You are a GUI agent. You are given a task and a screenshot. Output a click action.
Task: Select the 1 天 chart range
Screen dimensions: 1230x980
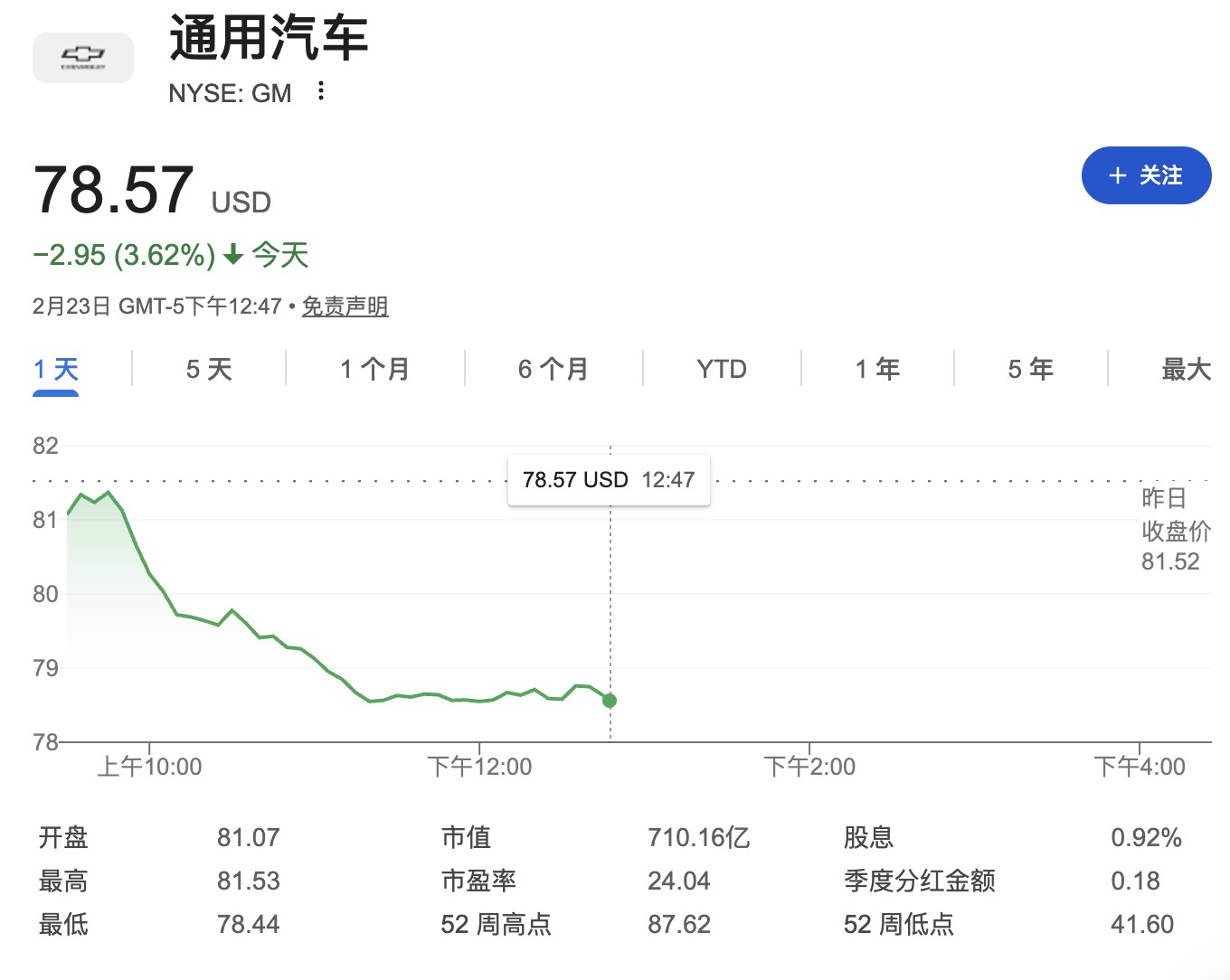click(56, 369)
